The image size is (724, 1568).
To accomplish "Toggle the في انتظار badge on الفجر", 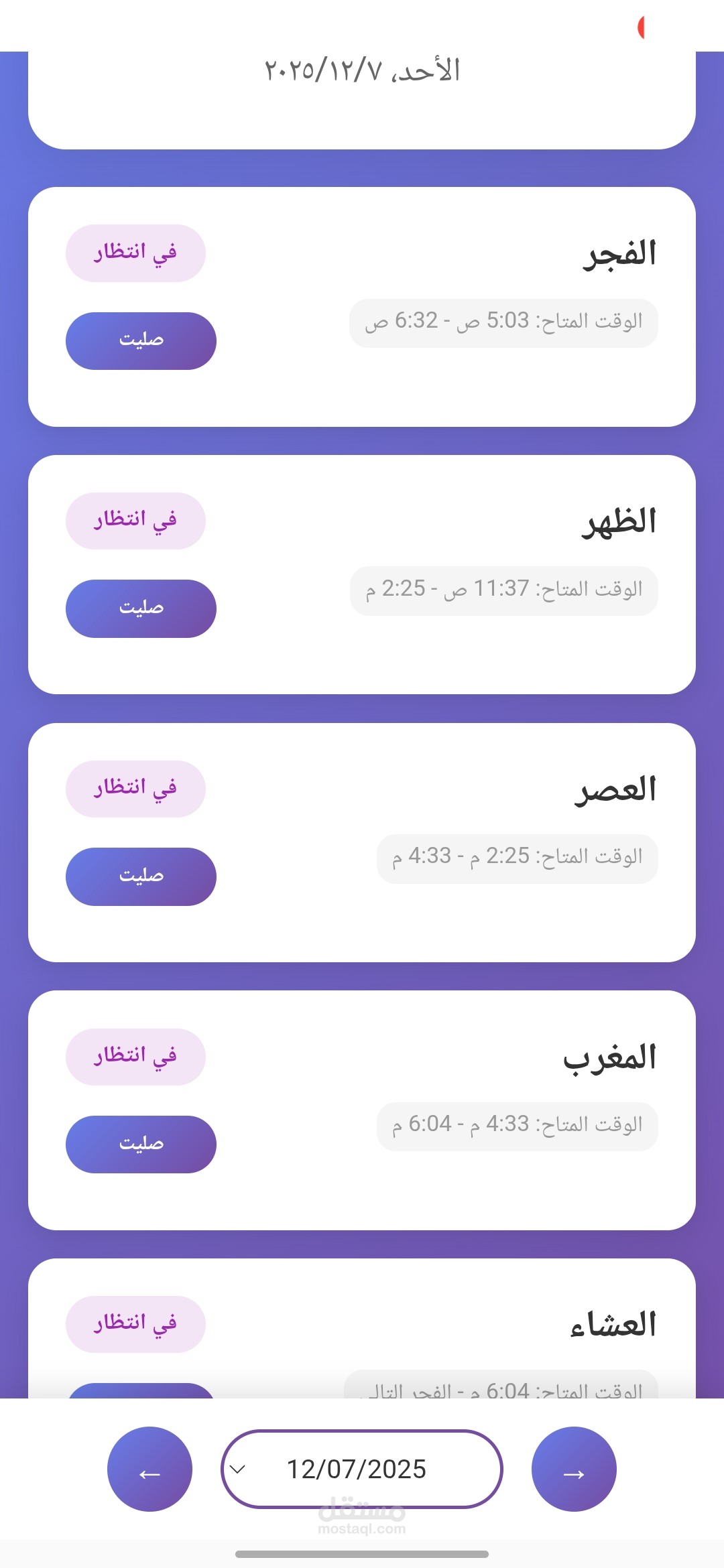I will click(x=135, y=252).
